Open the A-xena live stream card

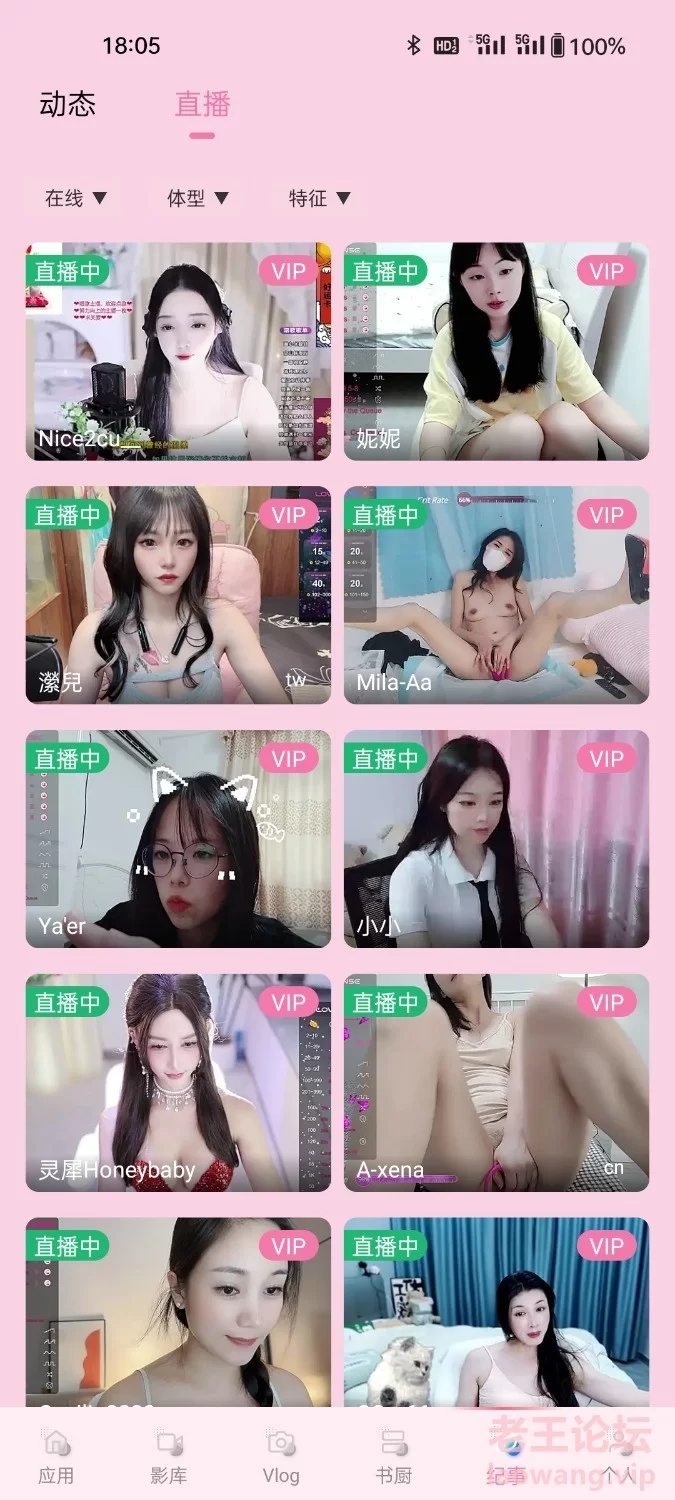(496, 1083)
